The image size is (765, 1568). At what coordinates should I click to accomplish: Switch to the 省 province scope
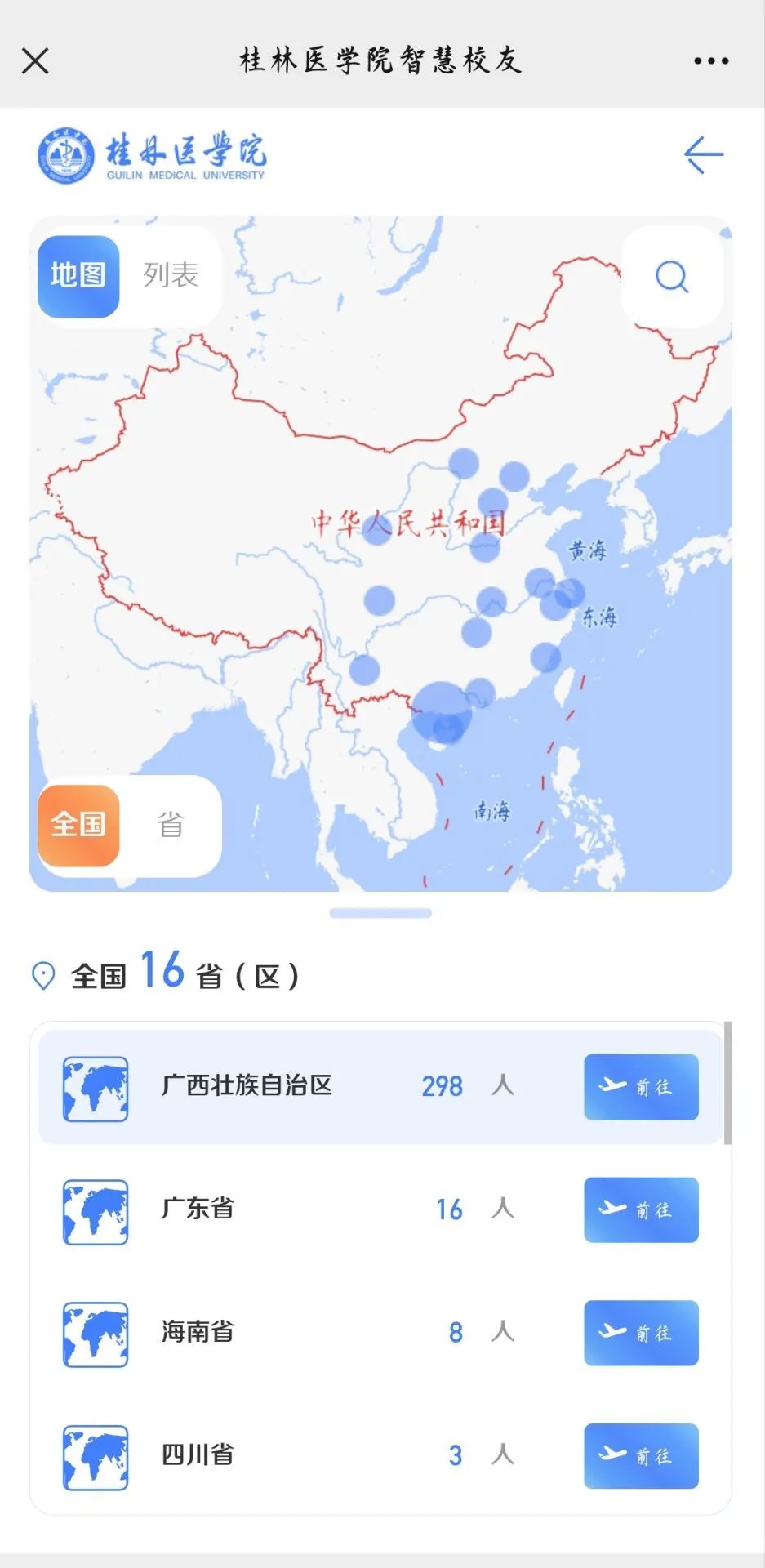pos(170,825)
